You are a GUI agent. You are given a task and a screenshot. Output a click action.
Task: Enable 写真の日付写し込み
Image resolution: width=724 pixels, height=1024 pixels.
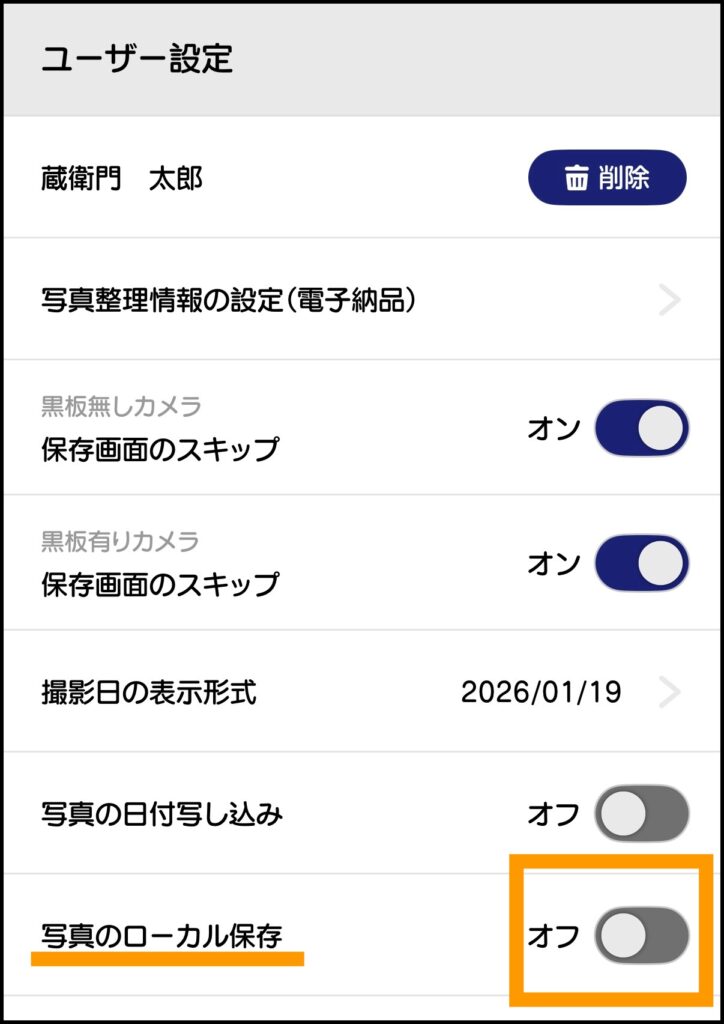(641, 814)
